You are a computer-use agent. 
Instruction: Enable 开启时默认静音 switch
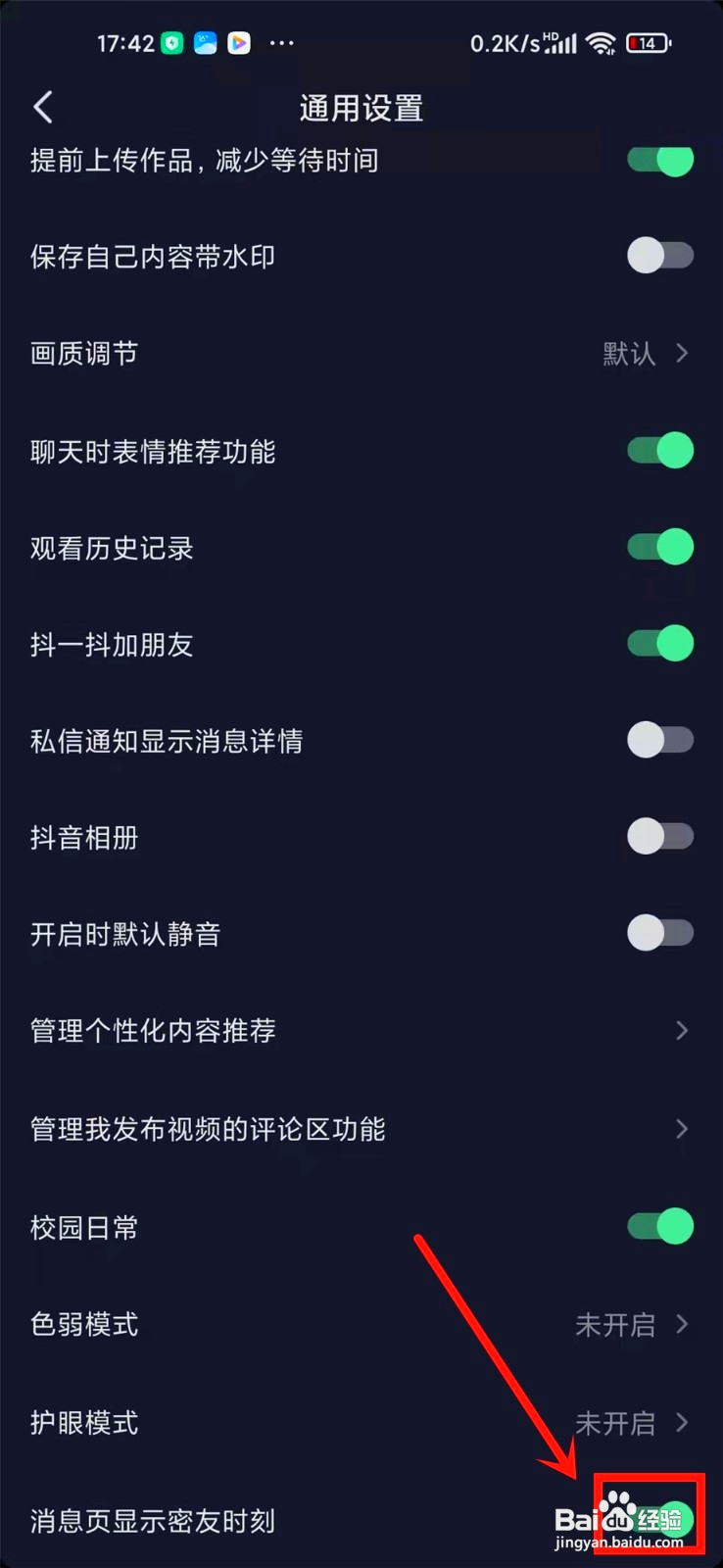click(x=660, y=933)
